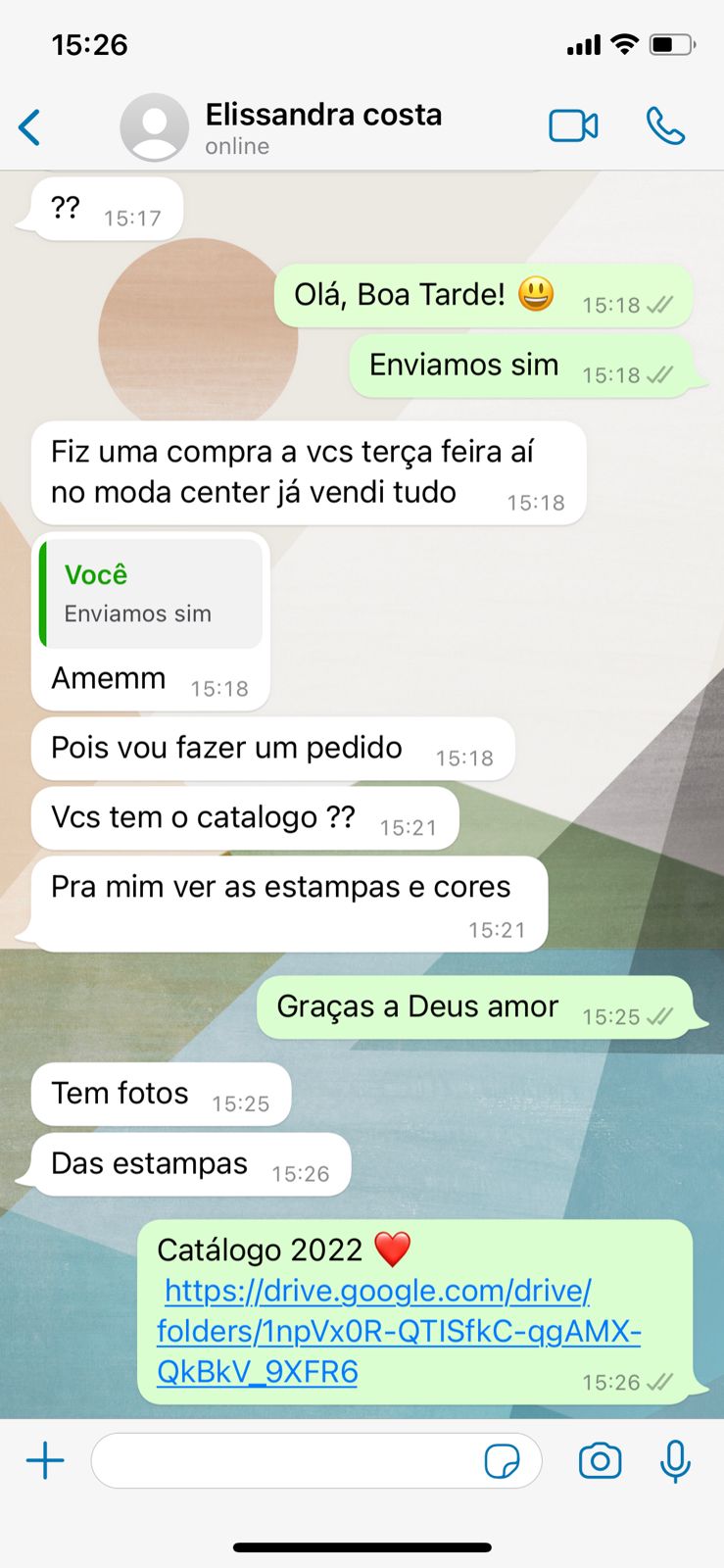This screenshot has width=724, height=1568.
Task: Go back to the chat list
Action: [30, 127]
